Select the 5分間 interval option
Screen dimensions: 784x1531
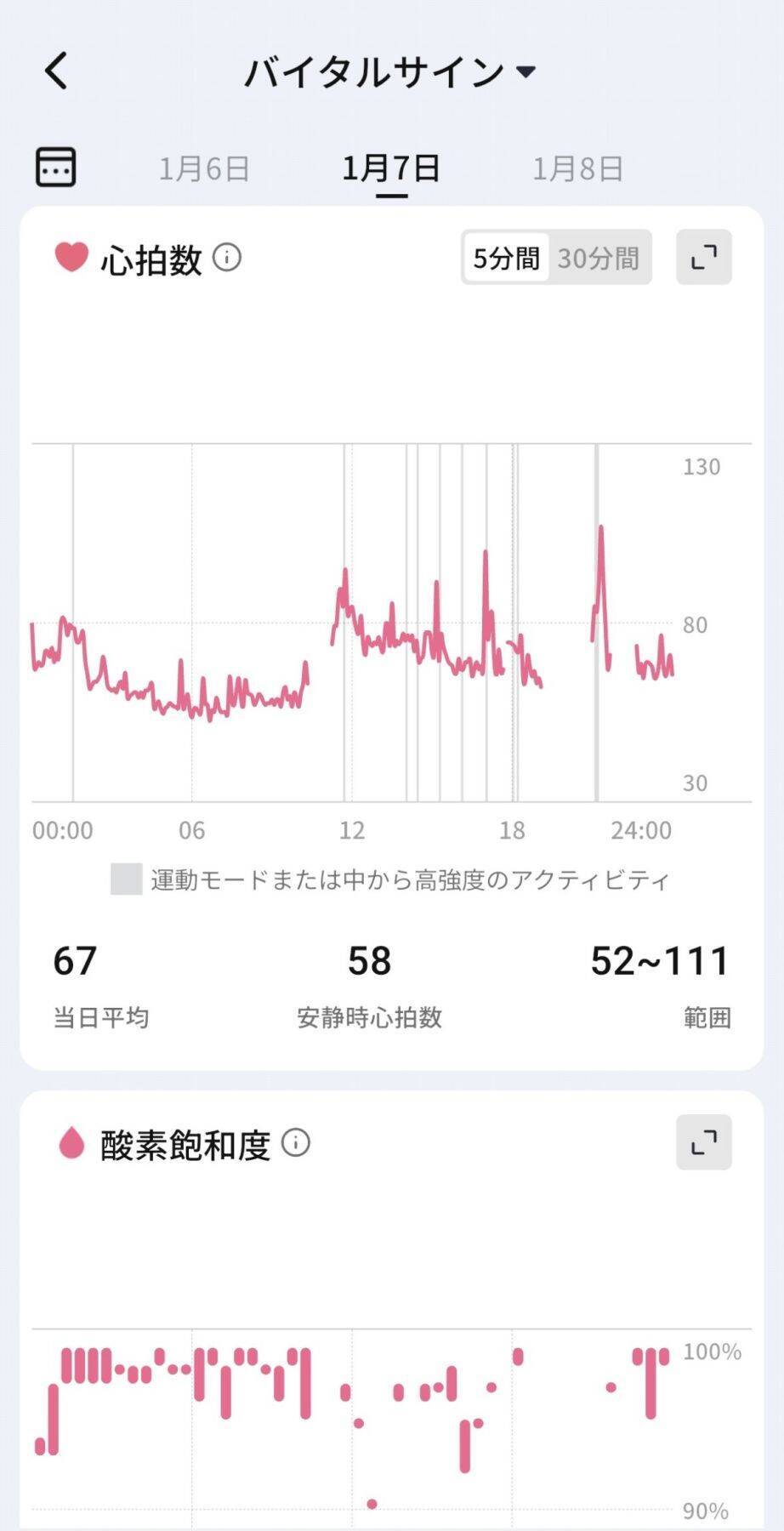(506, 257)
